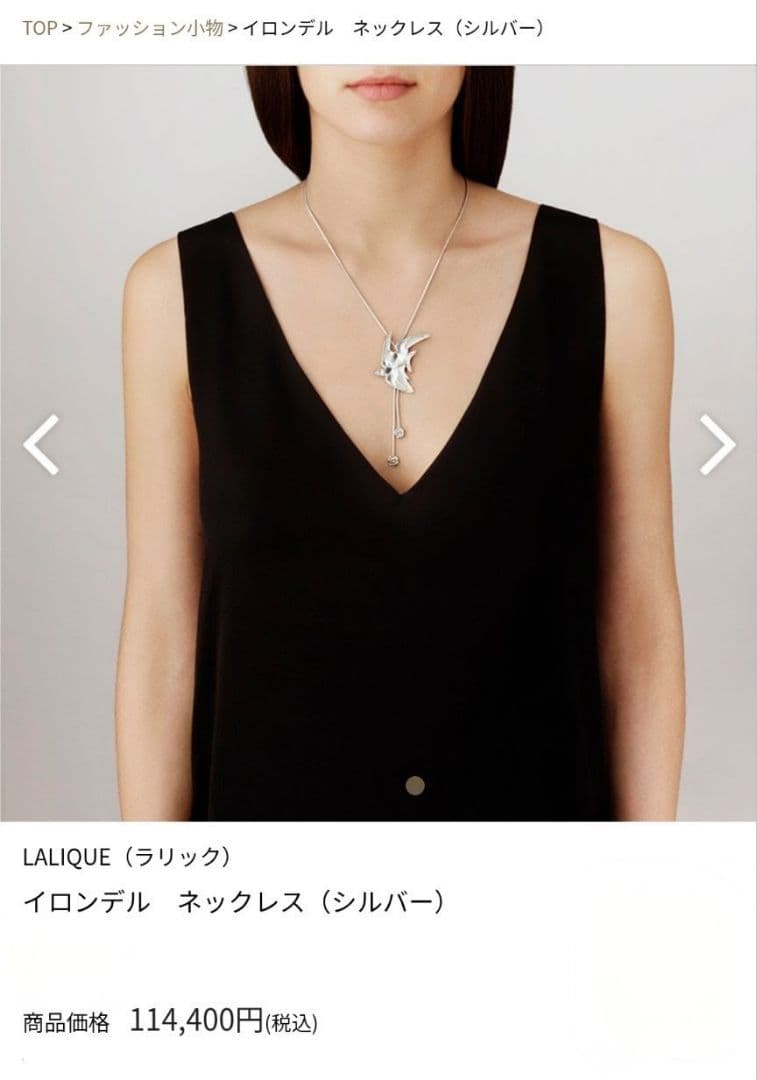
Task: Click the breadcrumb trail bar at the top
Action: 378,29
